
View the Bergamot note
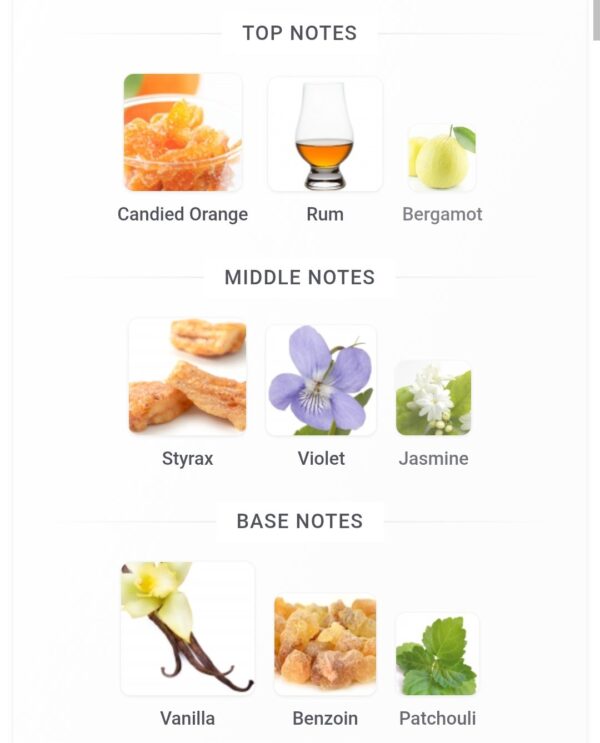point(442,158)
